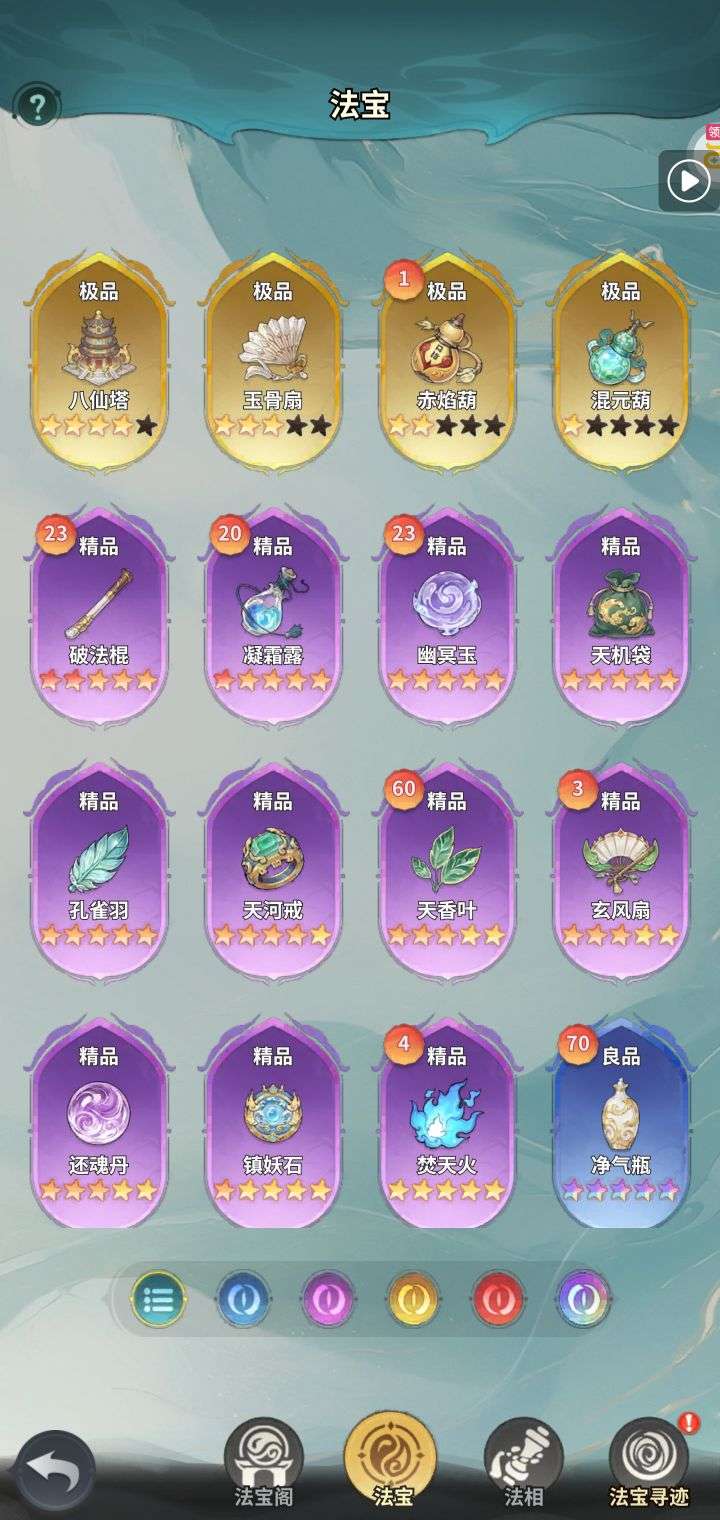Select the 凝霜露 treasure card
Screen dimensions: 720x1520
point(272,615)
